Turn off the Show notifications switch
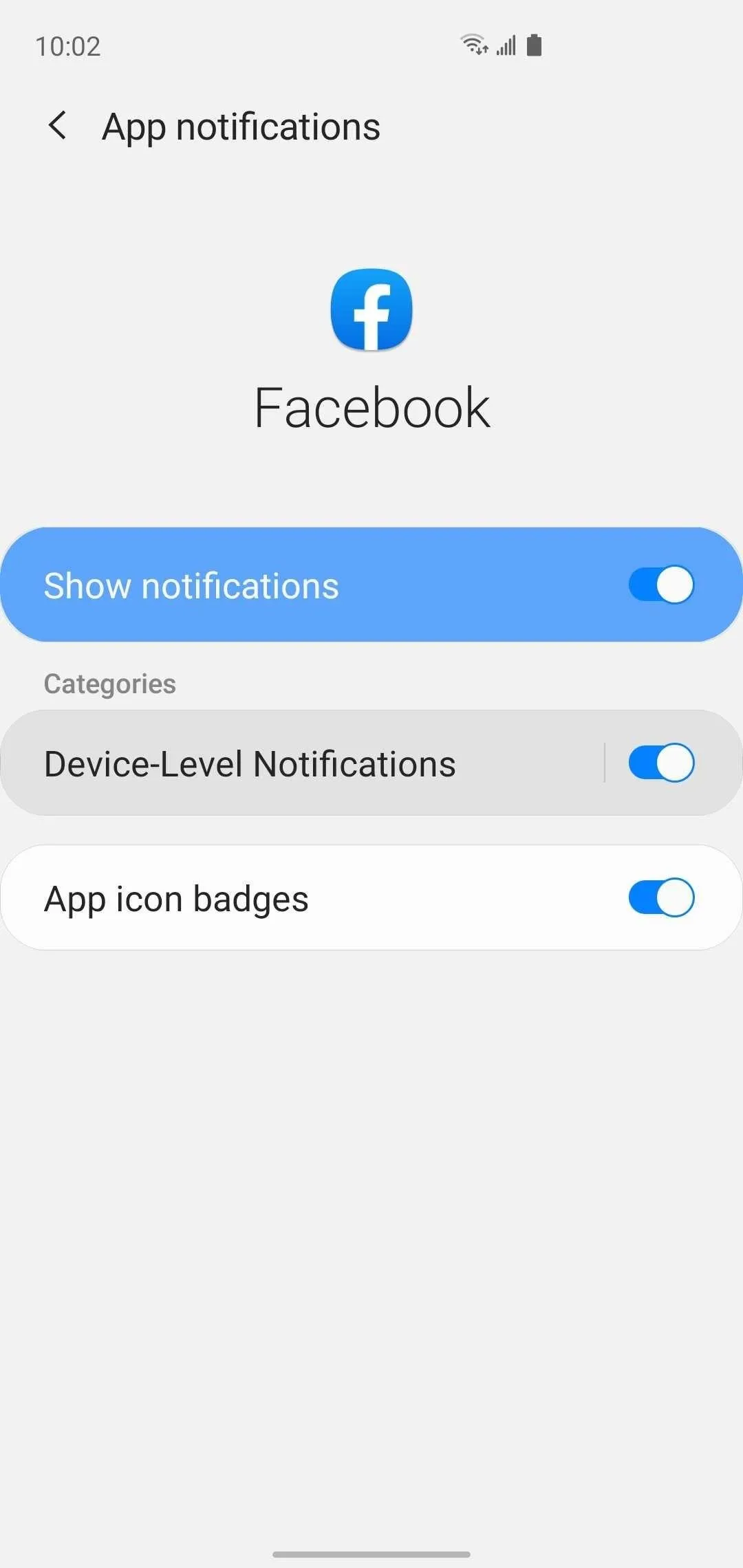743x1568 pixels. click(x=661, y=585)
